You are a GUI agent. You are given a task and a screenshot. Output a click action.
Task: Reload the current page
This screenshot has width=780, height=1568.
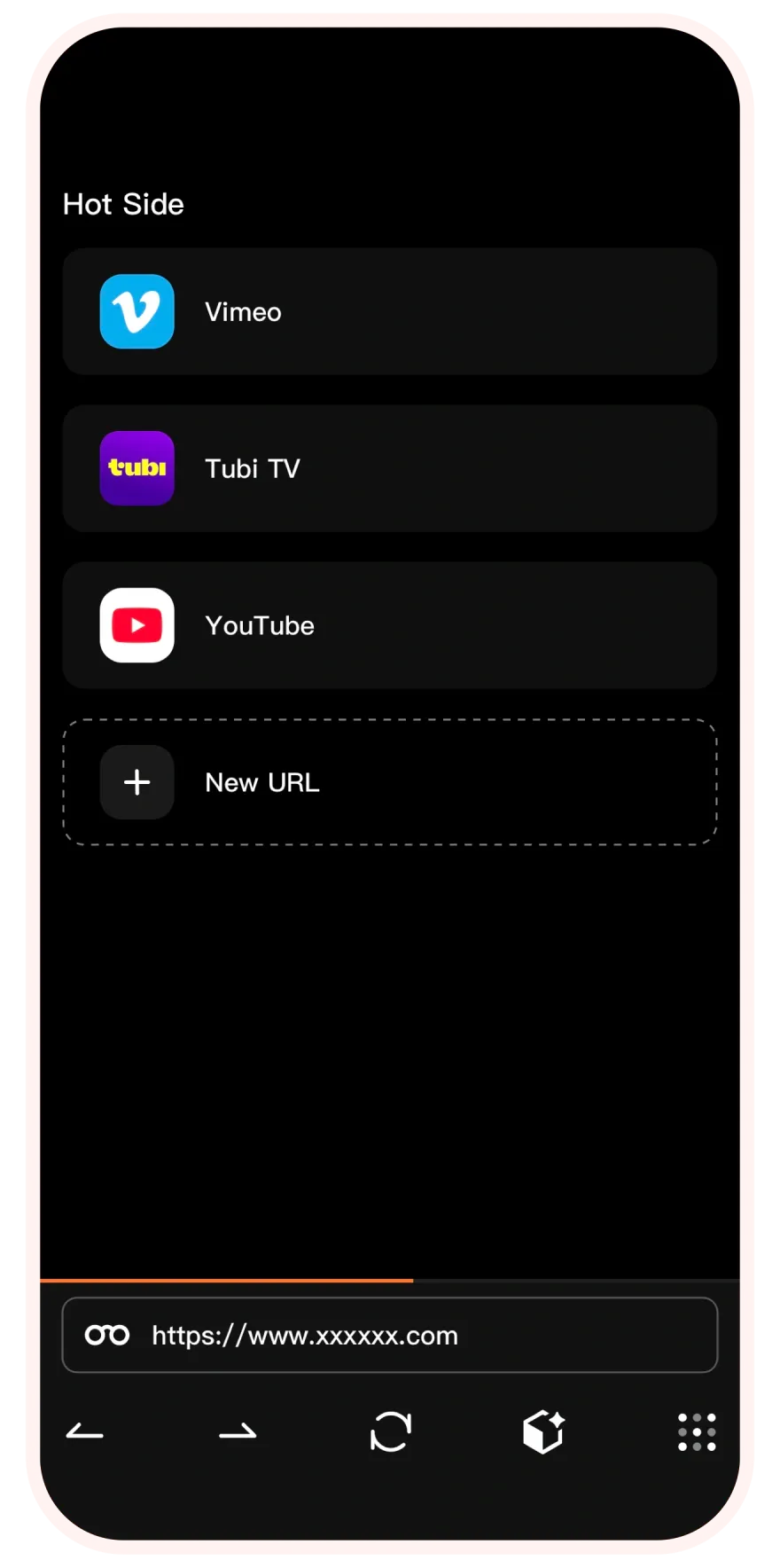point(391,1432)
